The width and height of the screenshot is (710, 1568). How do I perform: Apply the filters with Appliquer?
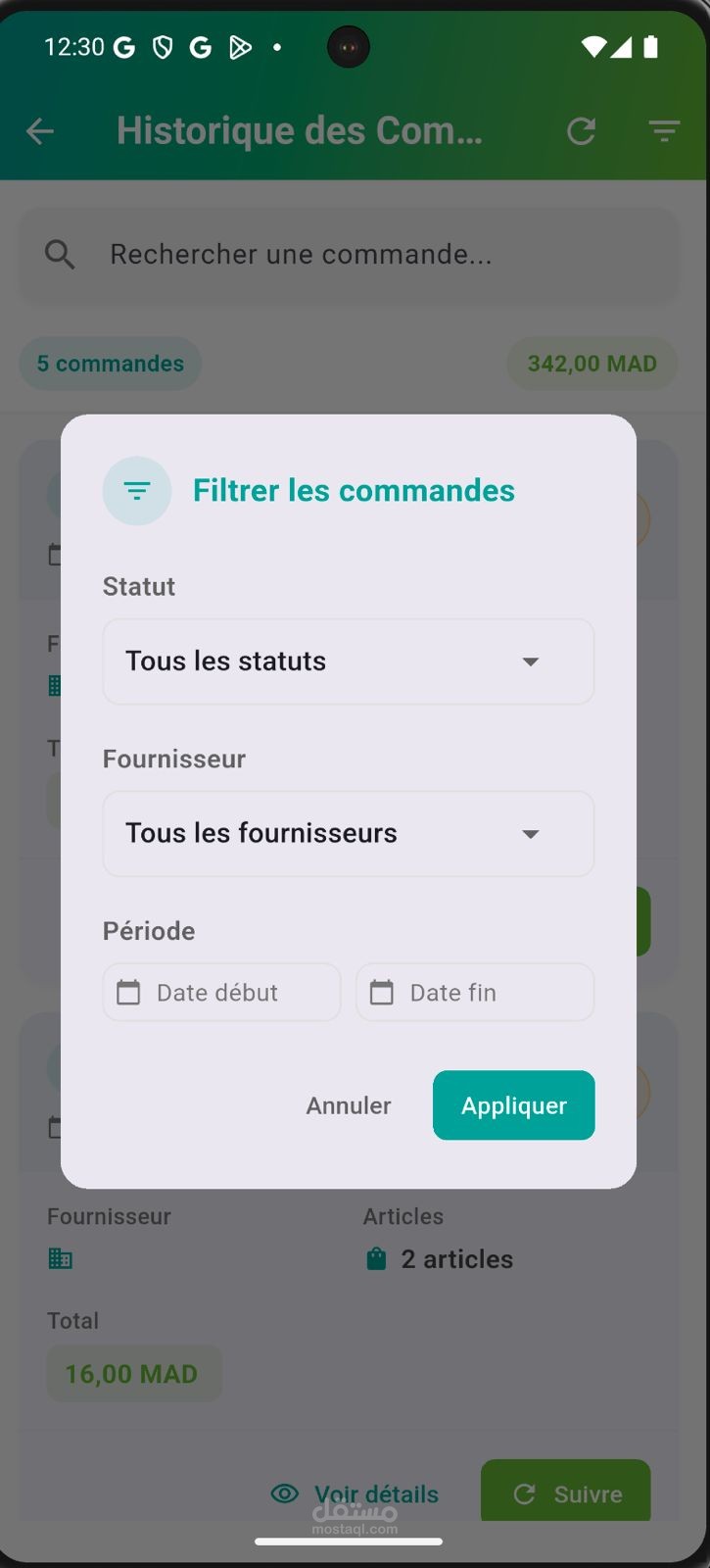[x=514, y=1105]
